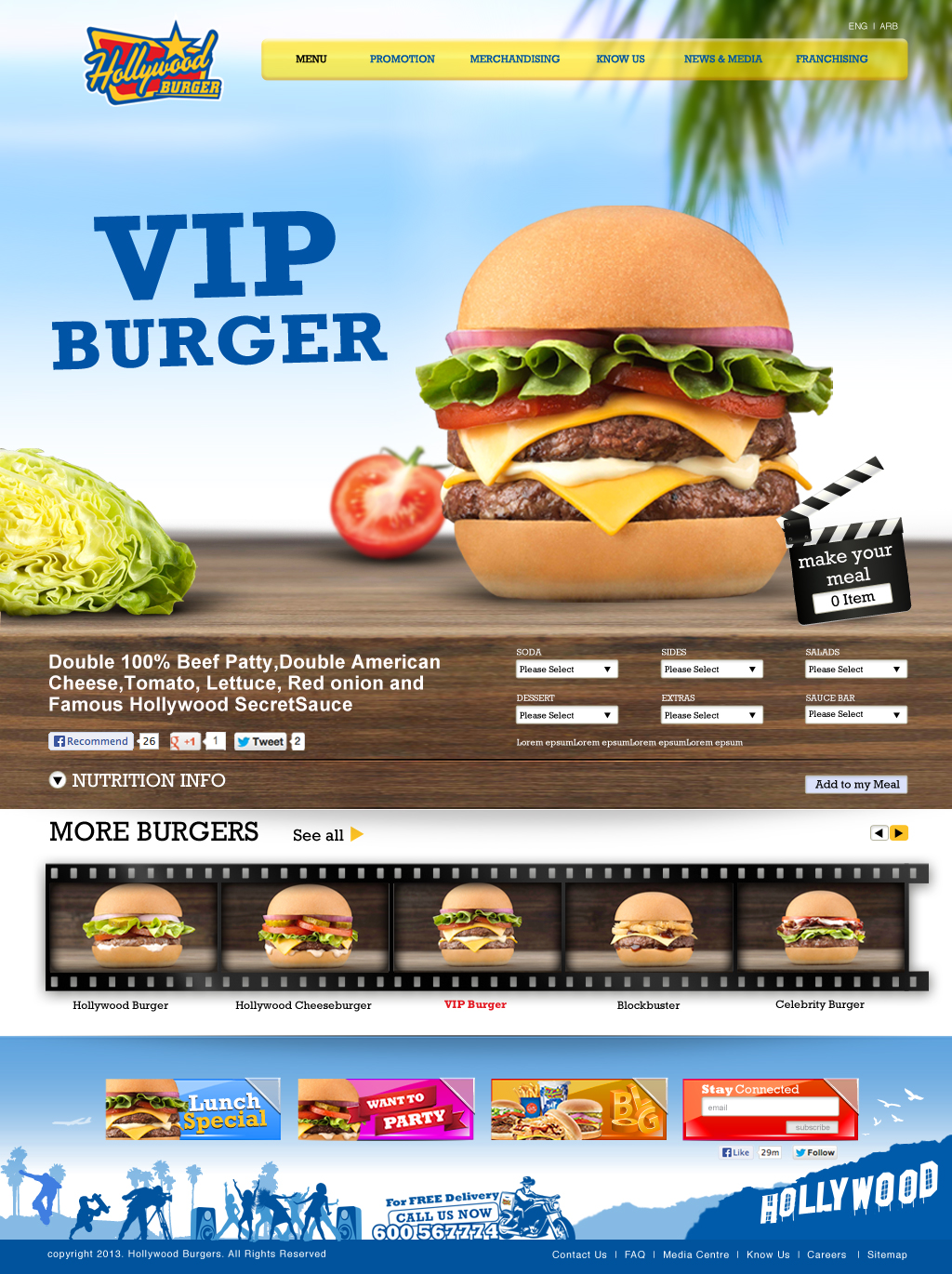This screenshot has width=952, height=1274.
Task: See all burgers
Action: coord(327,835)
